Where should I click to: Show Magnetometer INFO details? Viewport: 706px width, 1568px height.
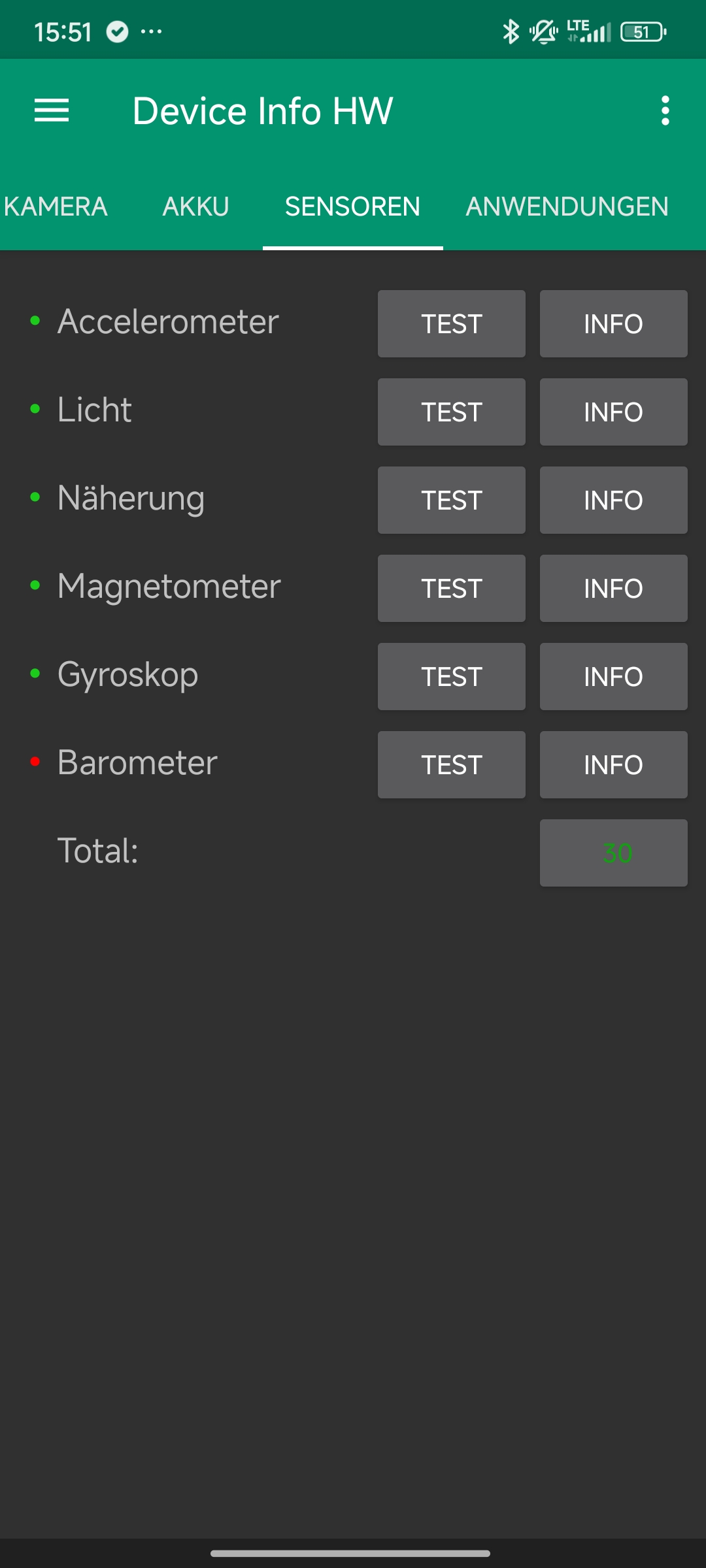(614, 589)
